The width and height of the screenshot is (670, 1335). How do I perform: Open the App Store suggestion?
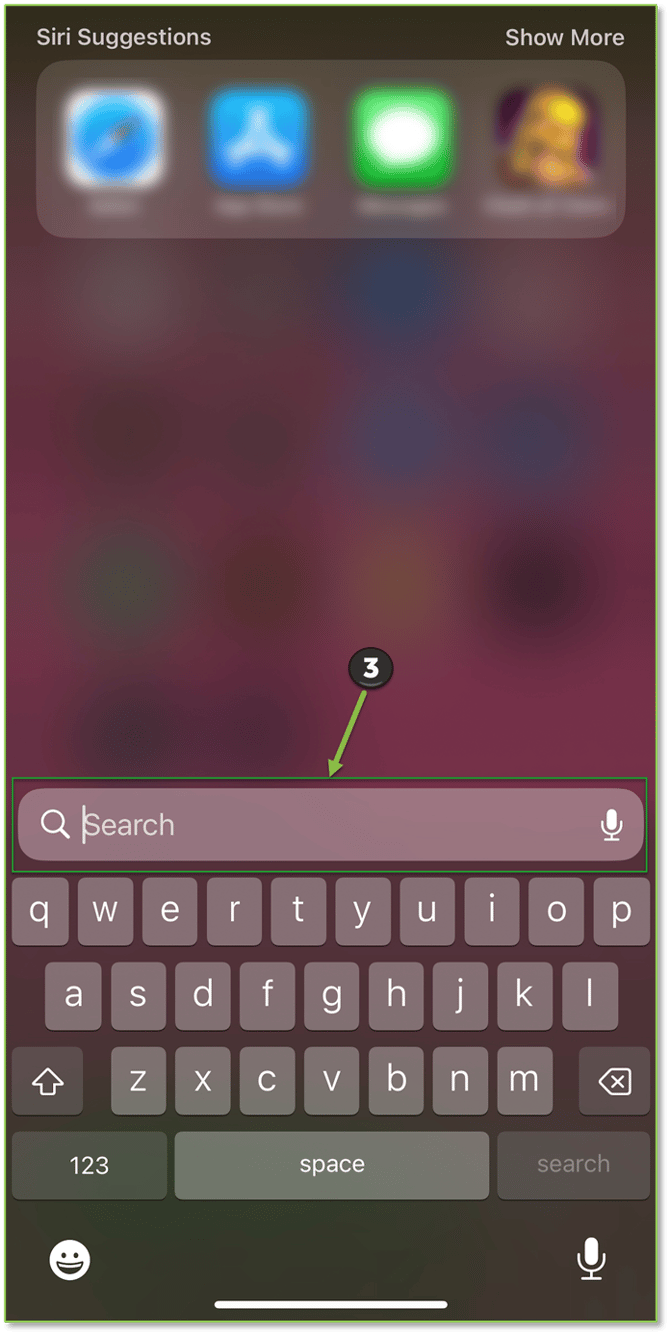258,141
